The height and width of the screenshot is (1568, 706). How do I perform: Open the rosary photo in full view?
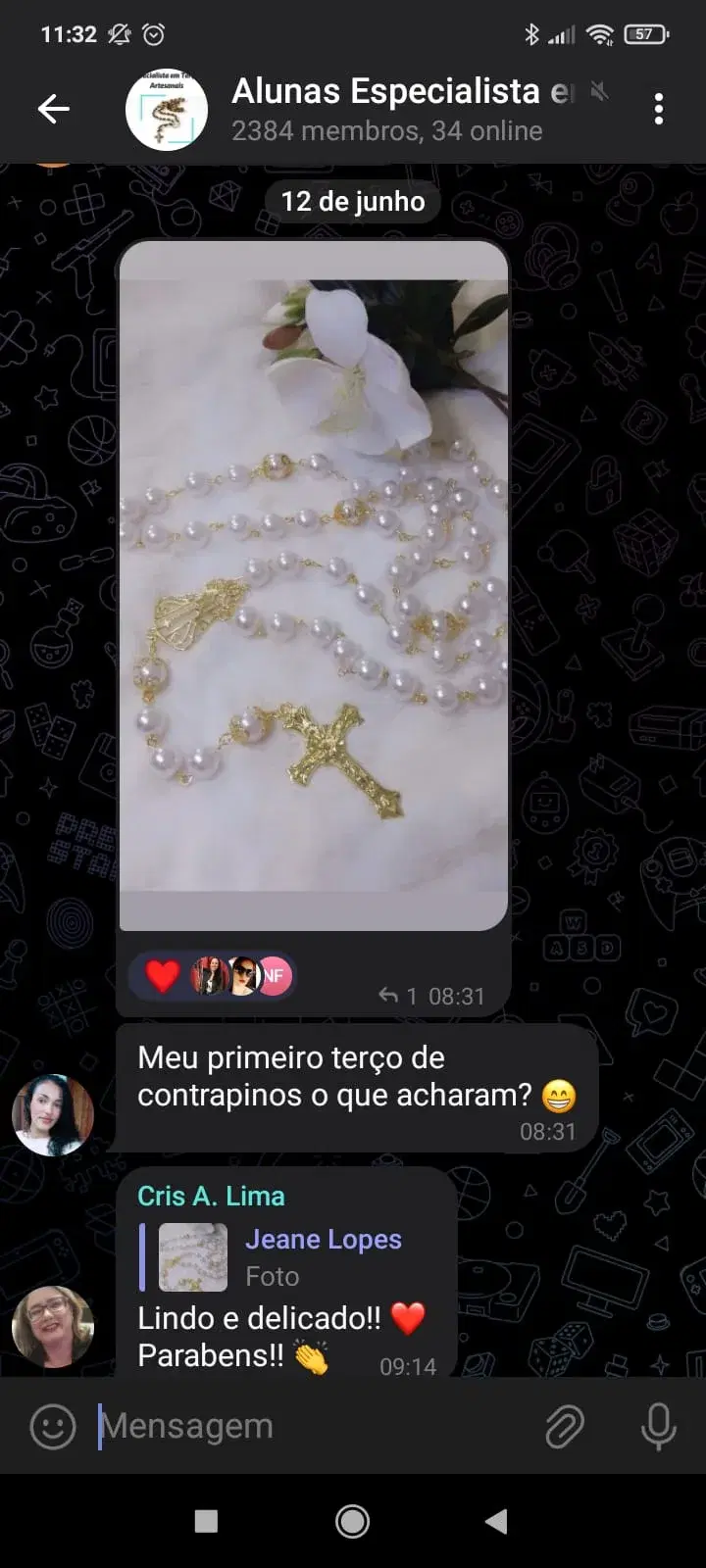click(313, 586)
